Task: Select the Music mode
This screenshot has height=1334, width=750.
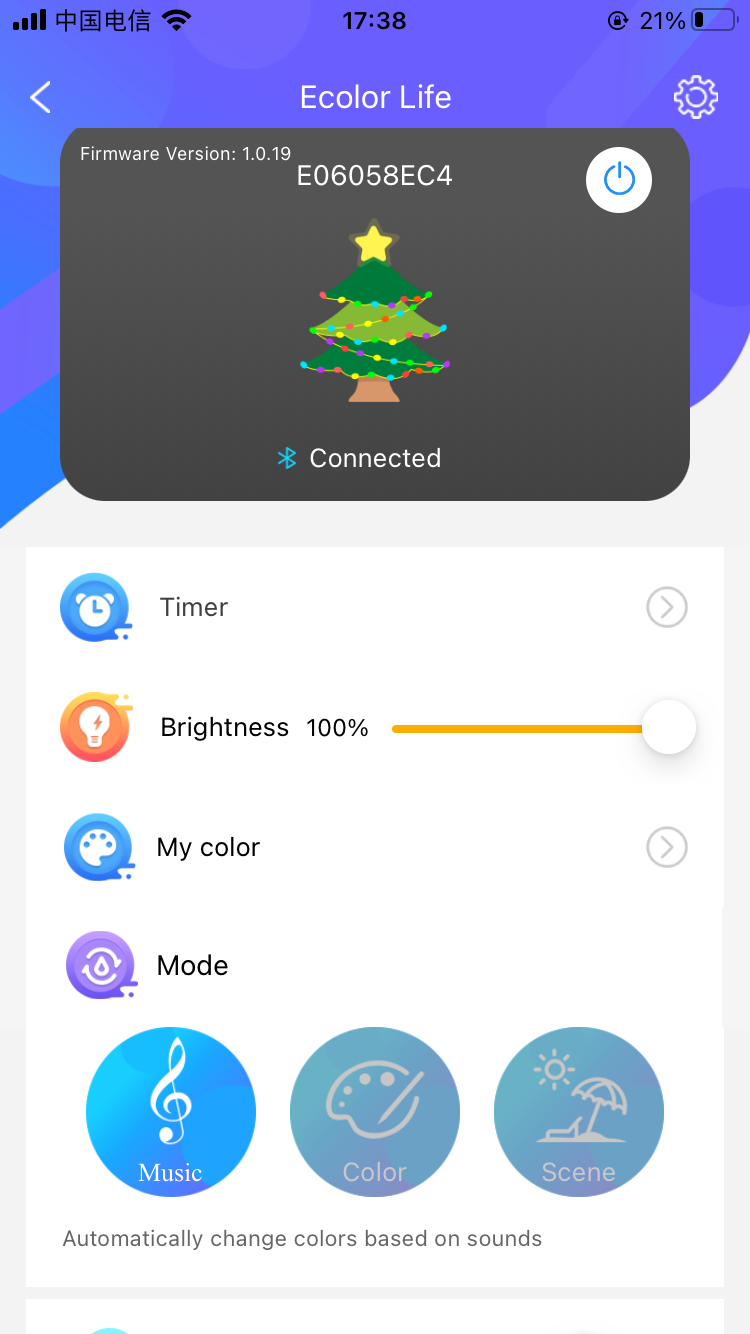Action: coord(171,1112)
